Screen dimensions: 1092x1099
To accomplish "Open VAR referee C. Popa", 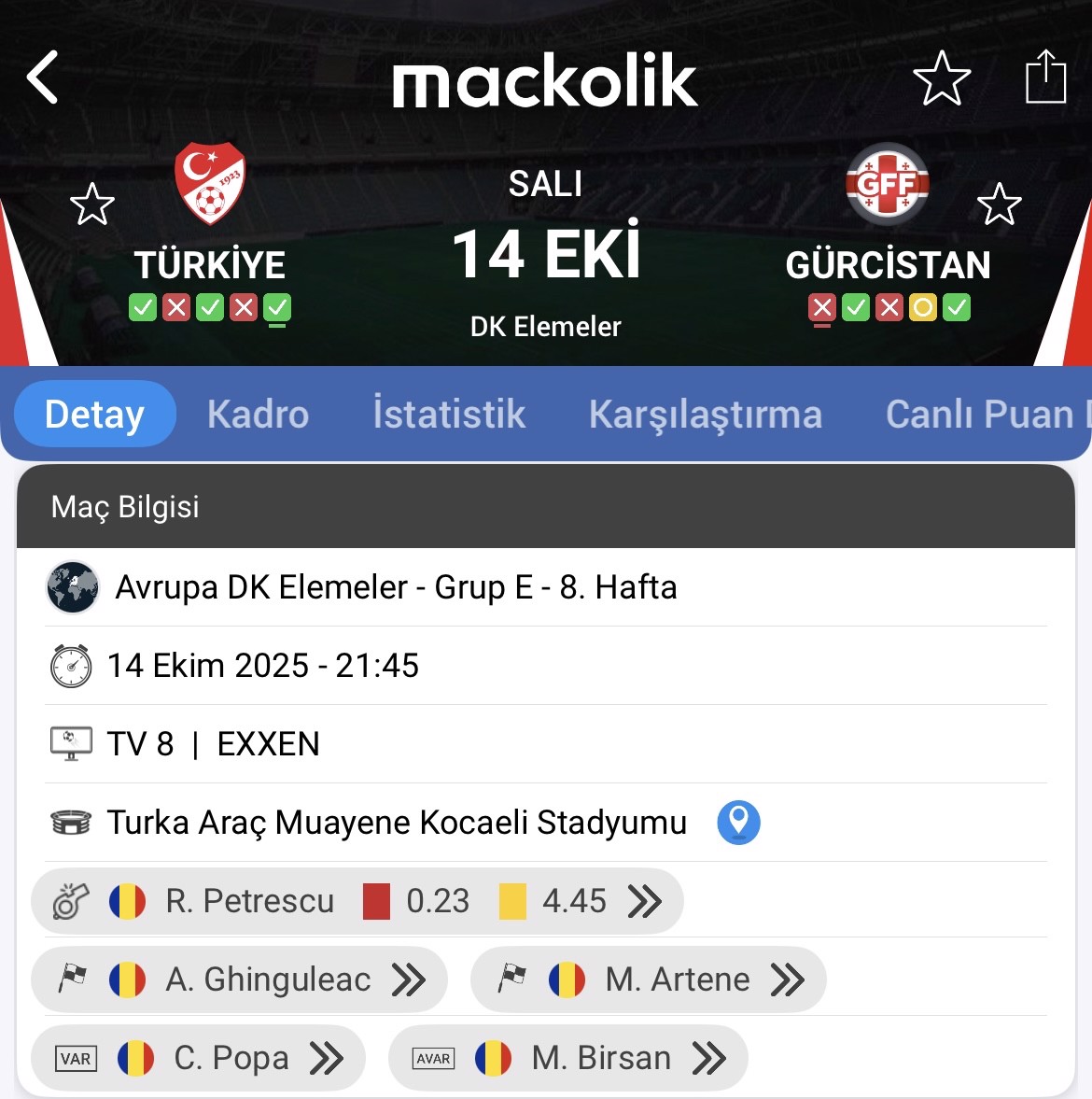I will [x=198, y=1058].
